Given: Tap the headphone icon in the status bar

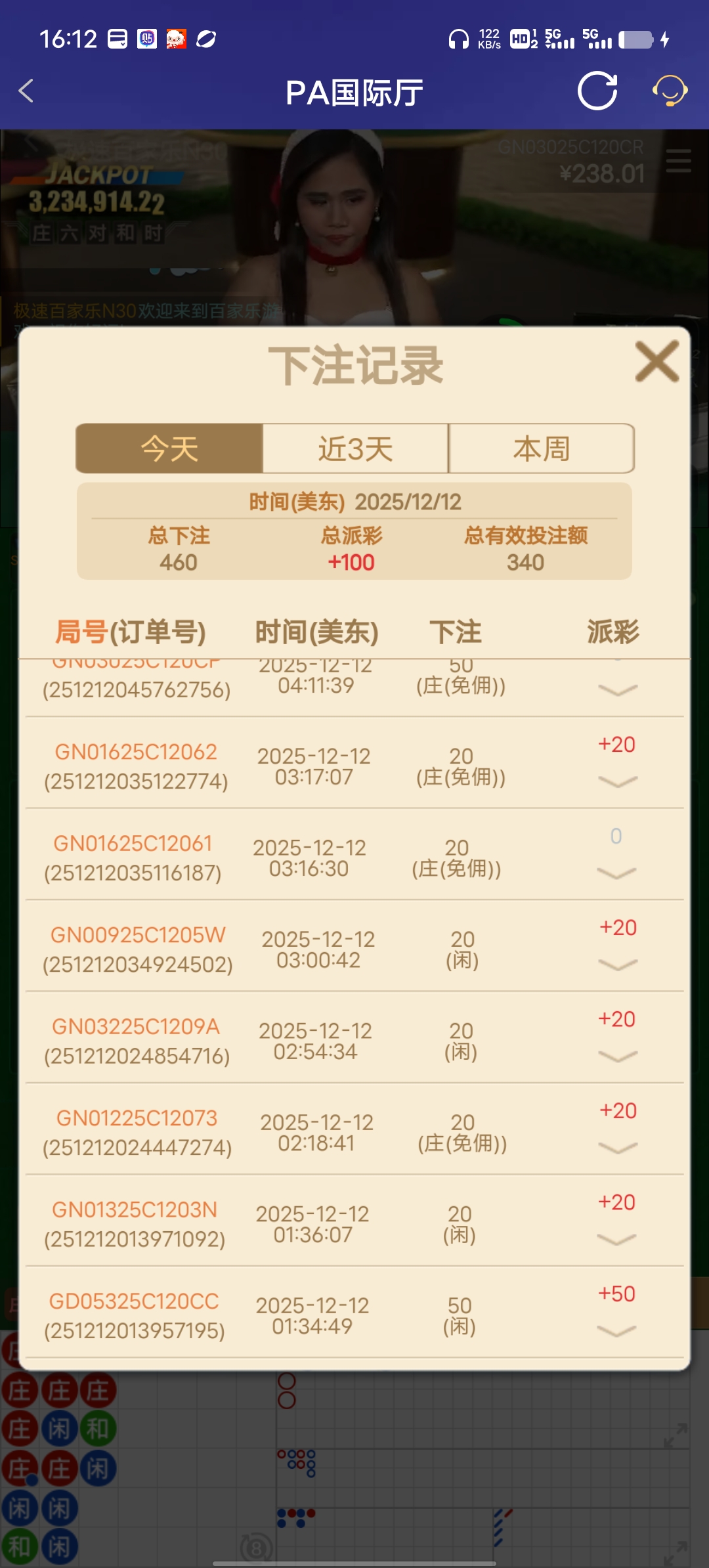Looking at the screenshot, I should (458, 39).
